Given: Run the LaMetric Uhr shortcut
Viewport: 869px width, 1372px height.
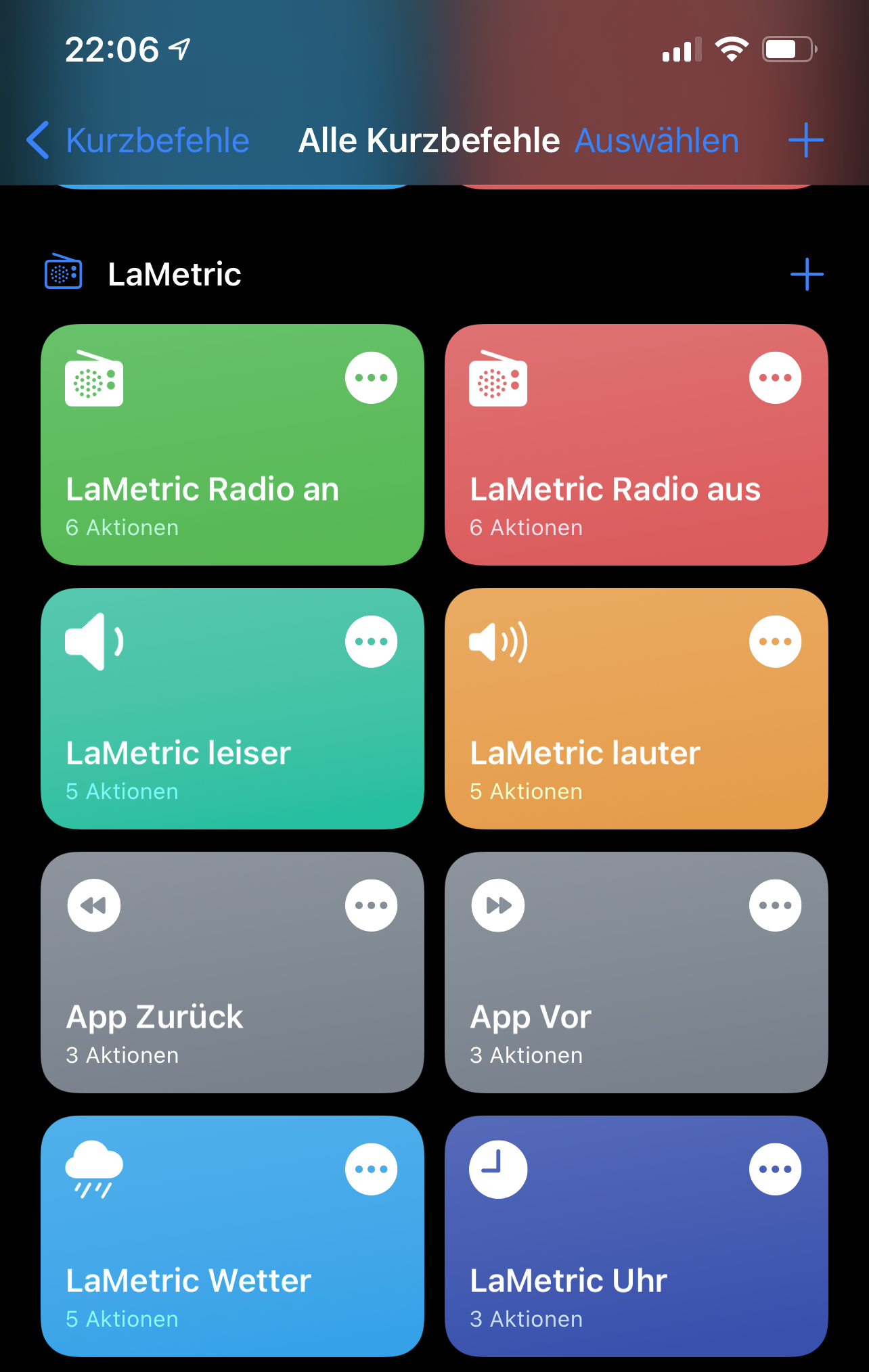Looking at the screenshot, I should [609, 1265].
